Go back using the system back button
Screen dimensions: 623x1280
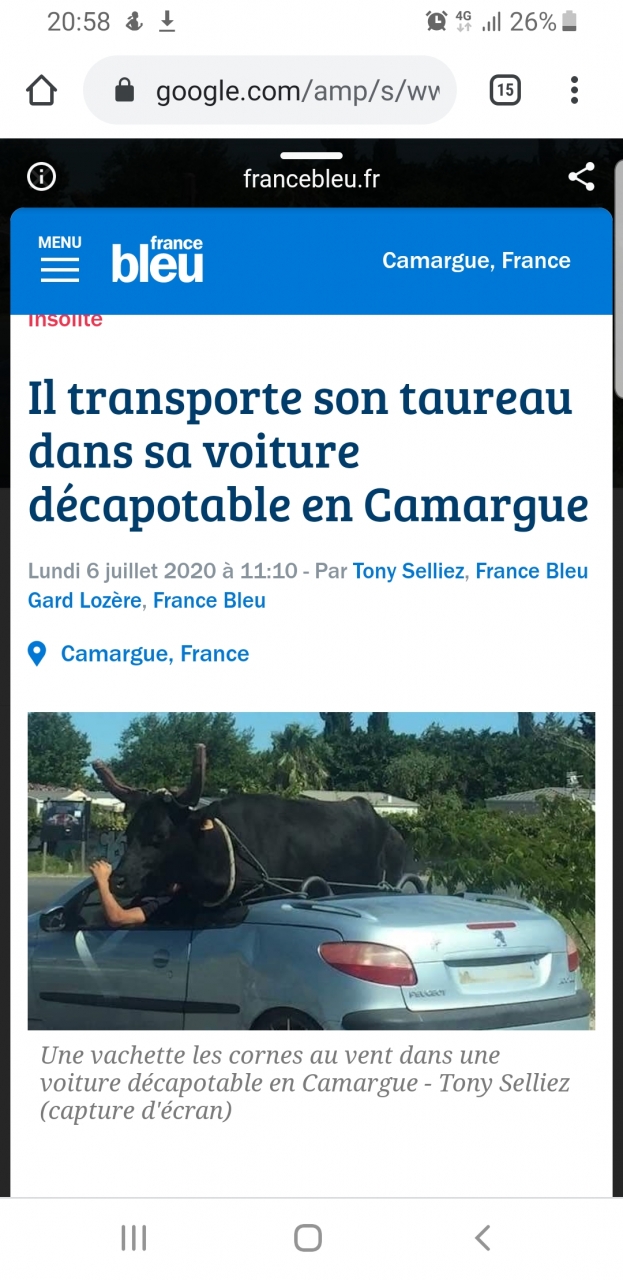pos(482,1238)
